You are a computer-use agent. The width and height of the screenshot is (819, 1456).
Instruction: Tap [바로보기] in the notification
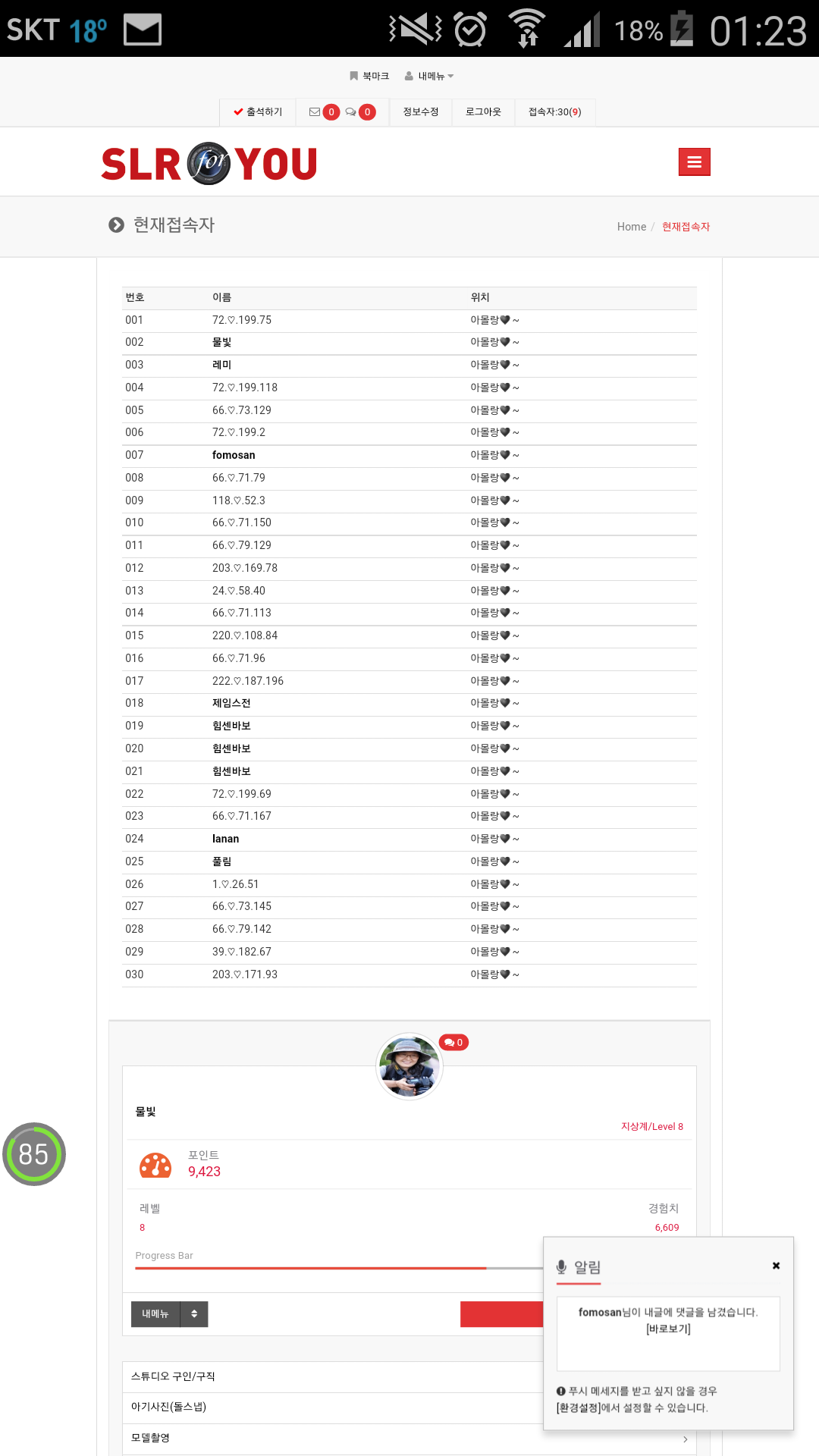pos(668,1329)
